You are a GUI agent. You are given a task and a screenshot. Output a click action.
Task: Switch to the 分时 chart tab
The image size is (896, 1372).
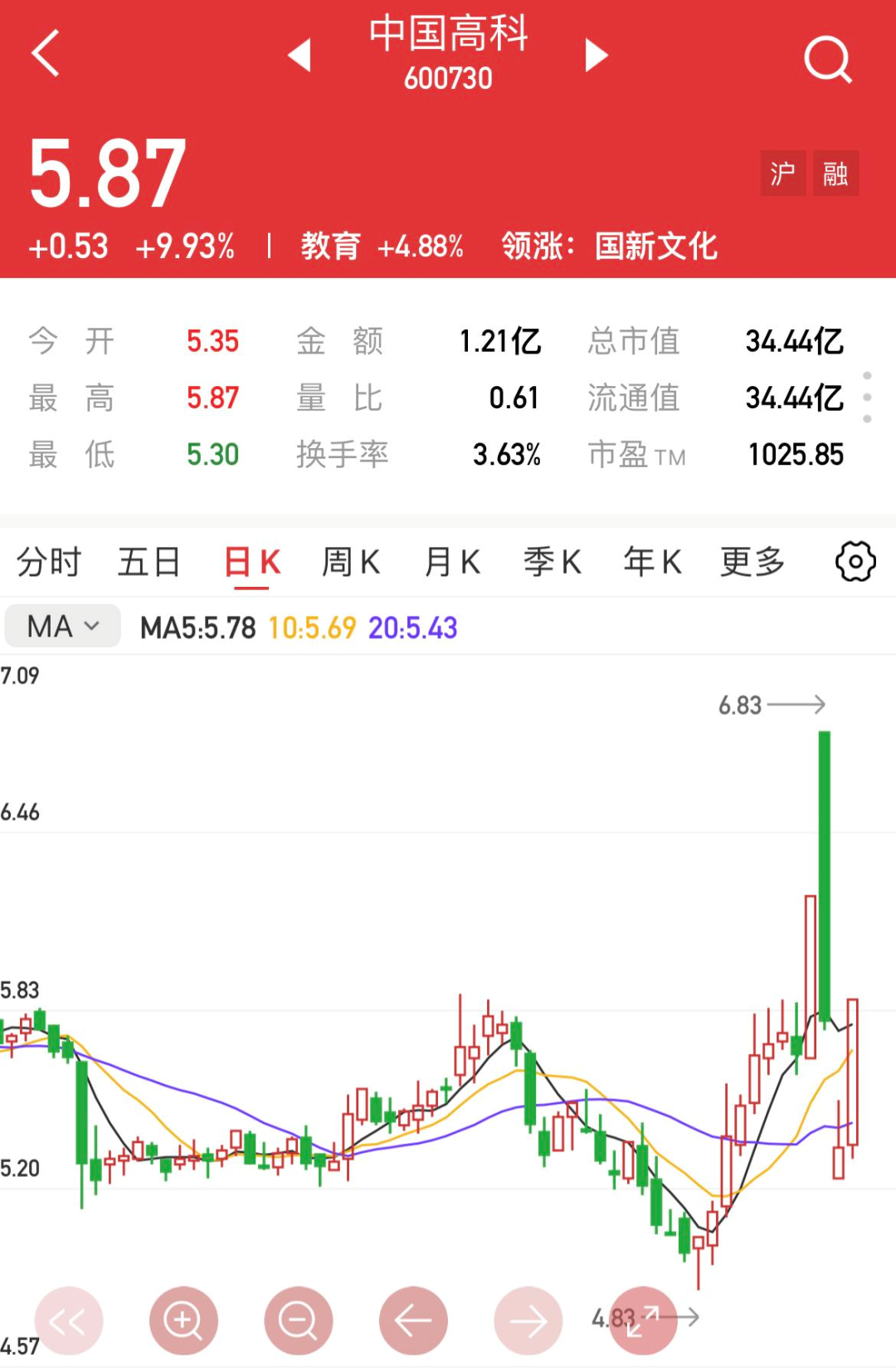tap(48, 562)
